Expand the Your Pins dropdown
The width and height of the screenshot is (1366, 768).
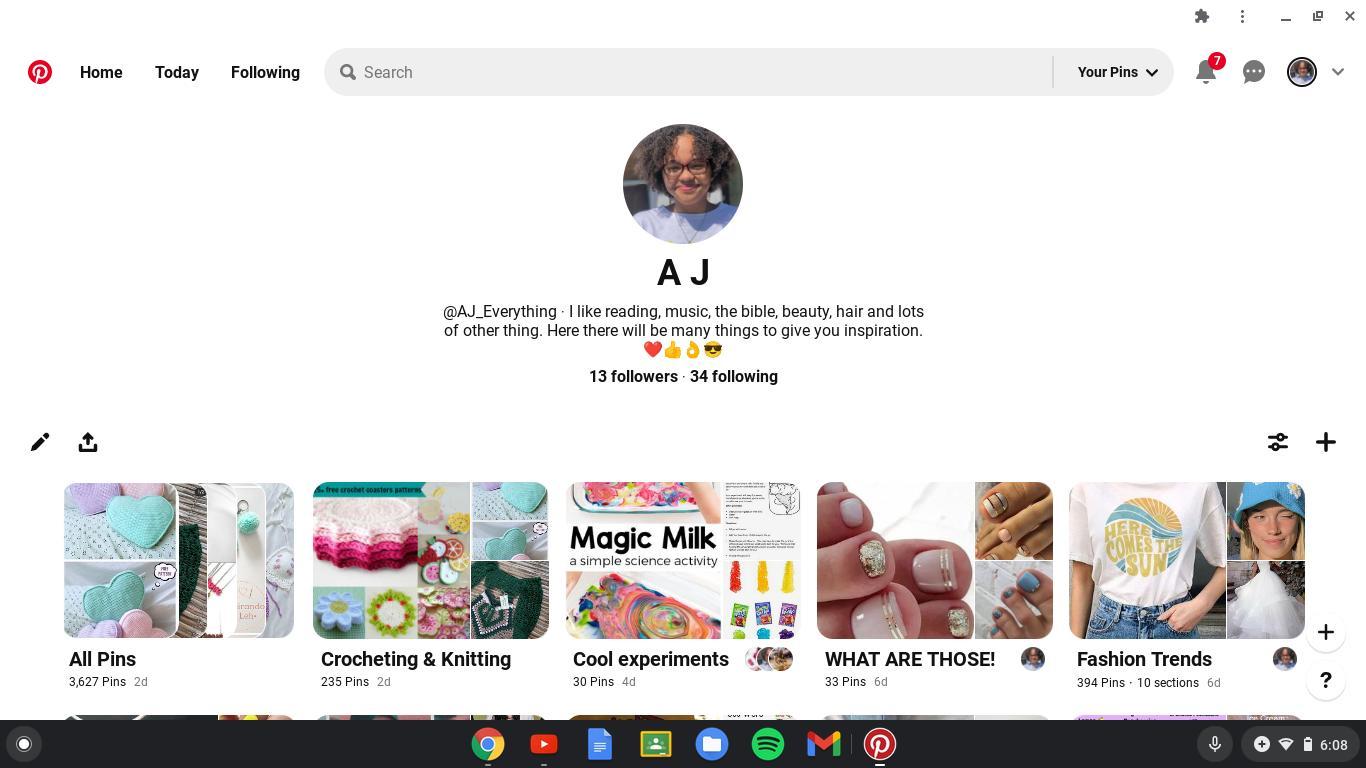(x=1116, y=72)
